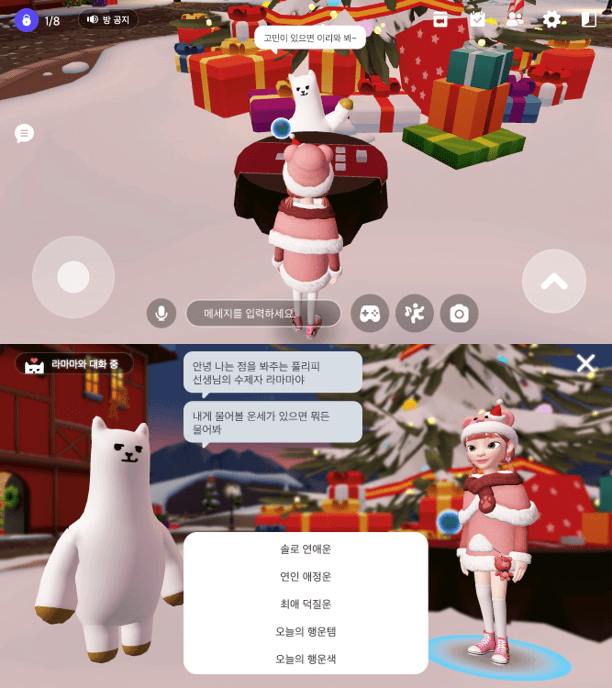Open the gestures and dance menu
This screenshot has height=688, width=612.
[414, 313]
